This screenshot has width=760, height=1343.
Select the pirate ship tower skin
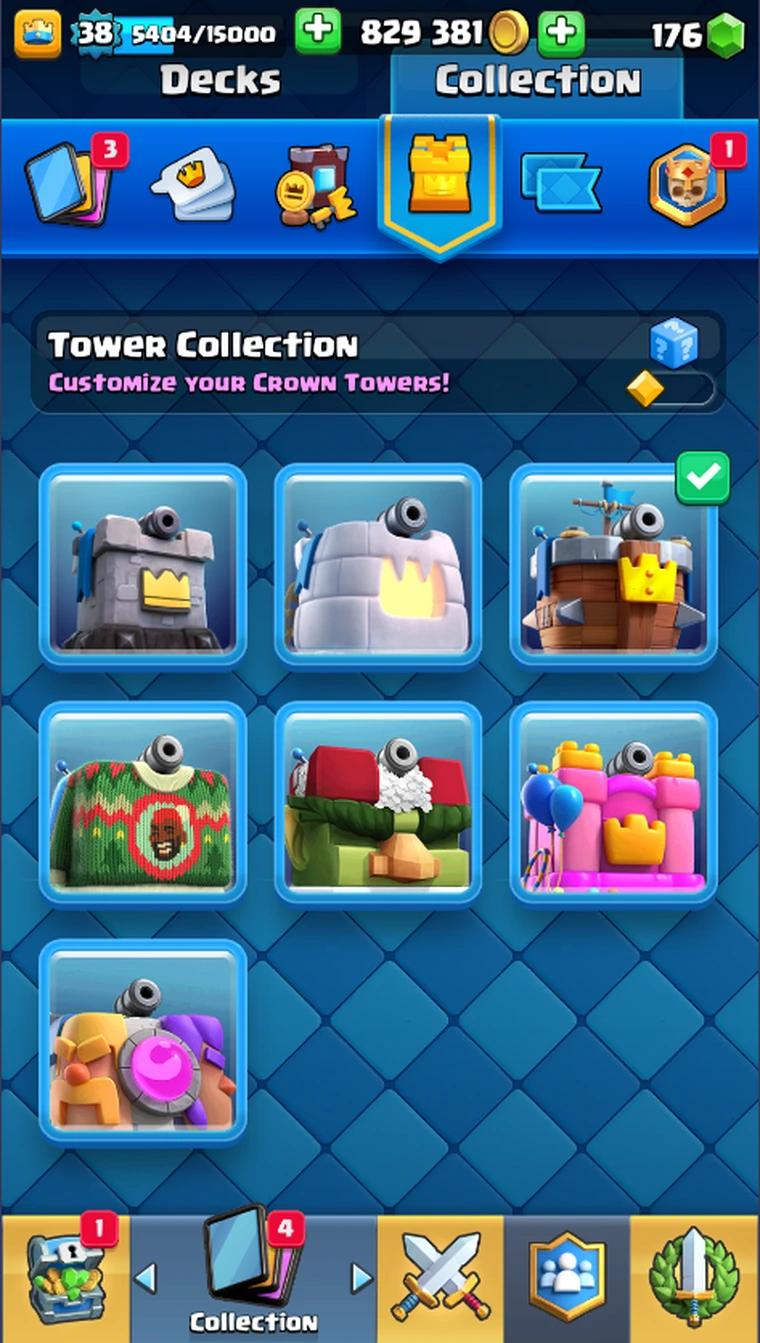[x=613, y=565]
